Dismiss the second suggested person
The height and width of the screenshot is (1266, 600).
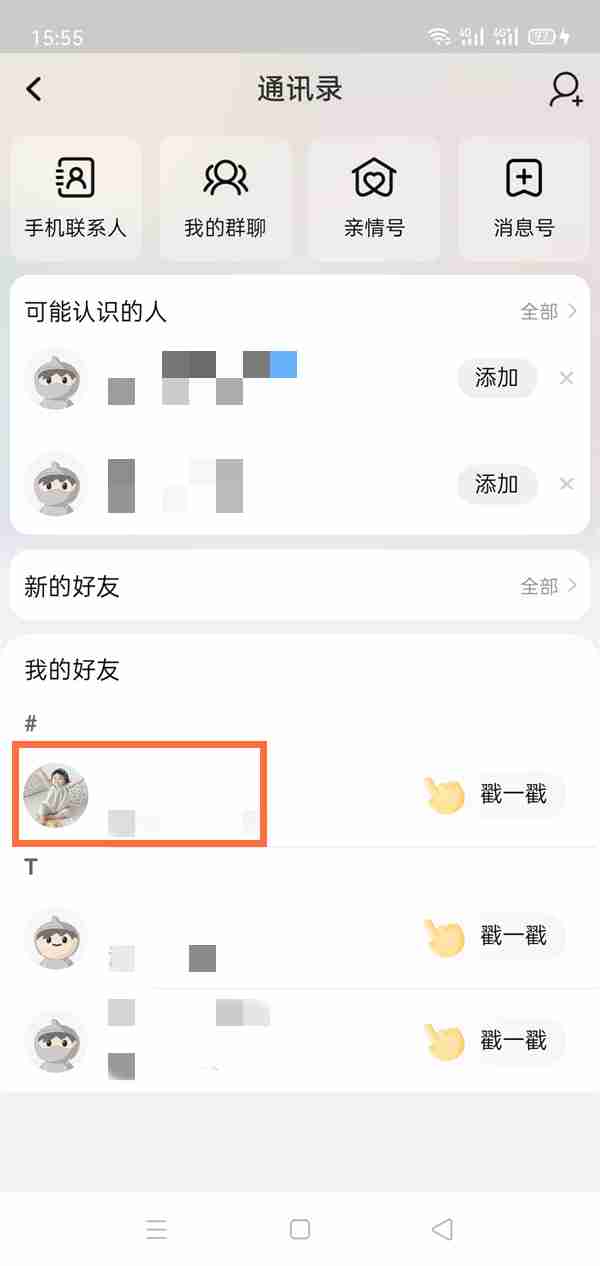point(566,485)
